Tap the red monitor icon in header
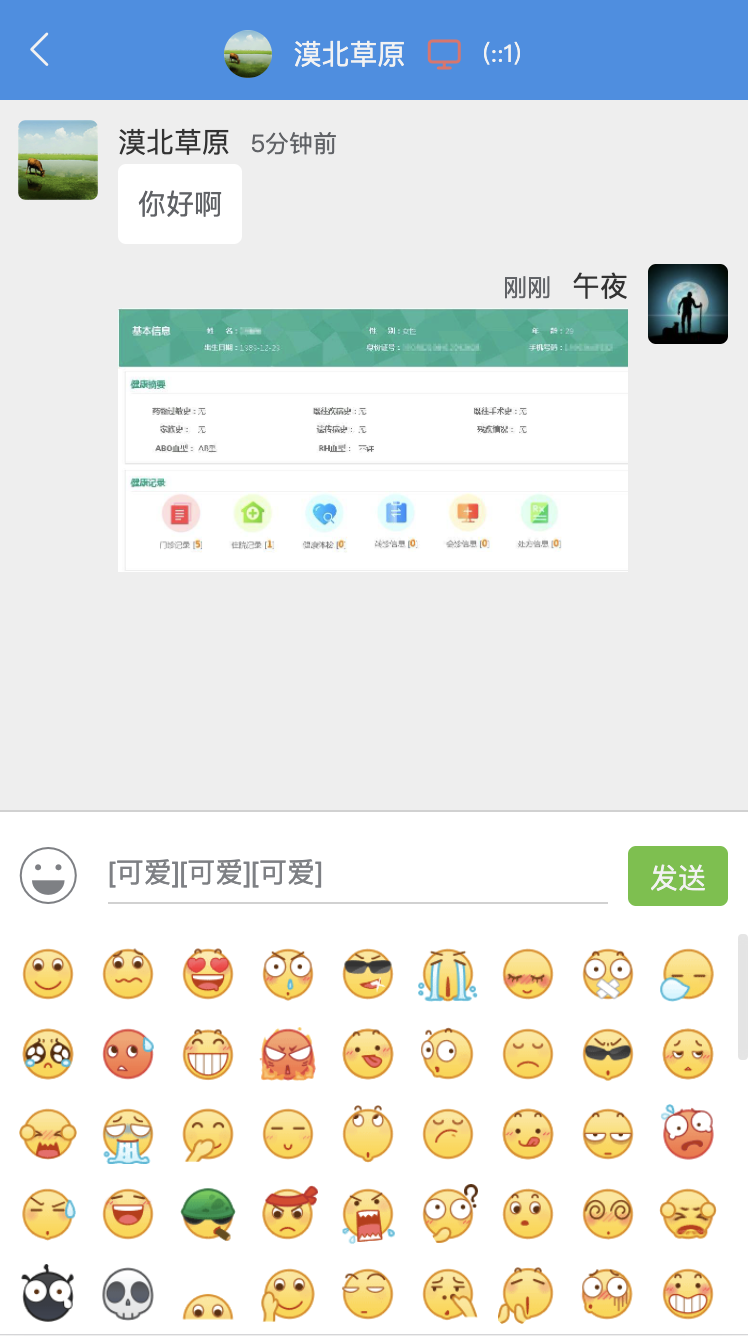748x1336 pixels. coord(445,53)
